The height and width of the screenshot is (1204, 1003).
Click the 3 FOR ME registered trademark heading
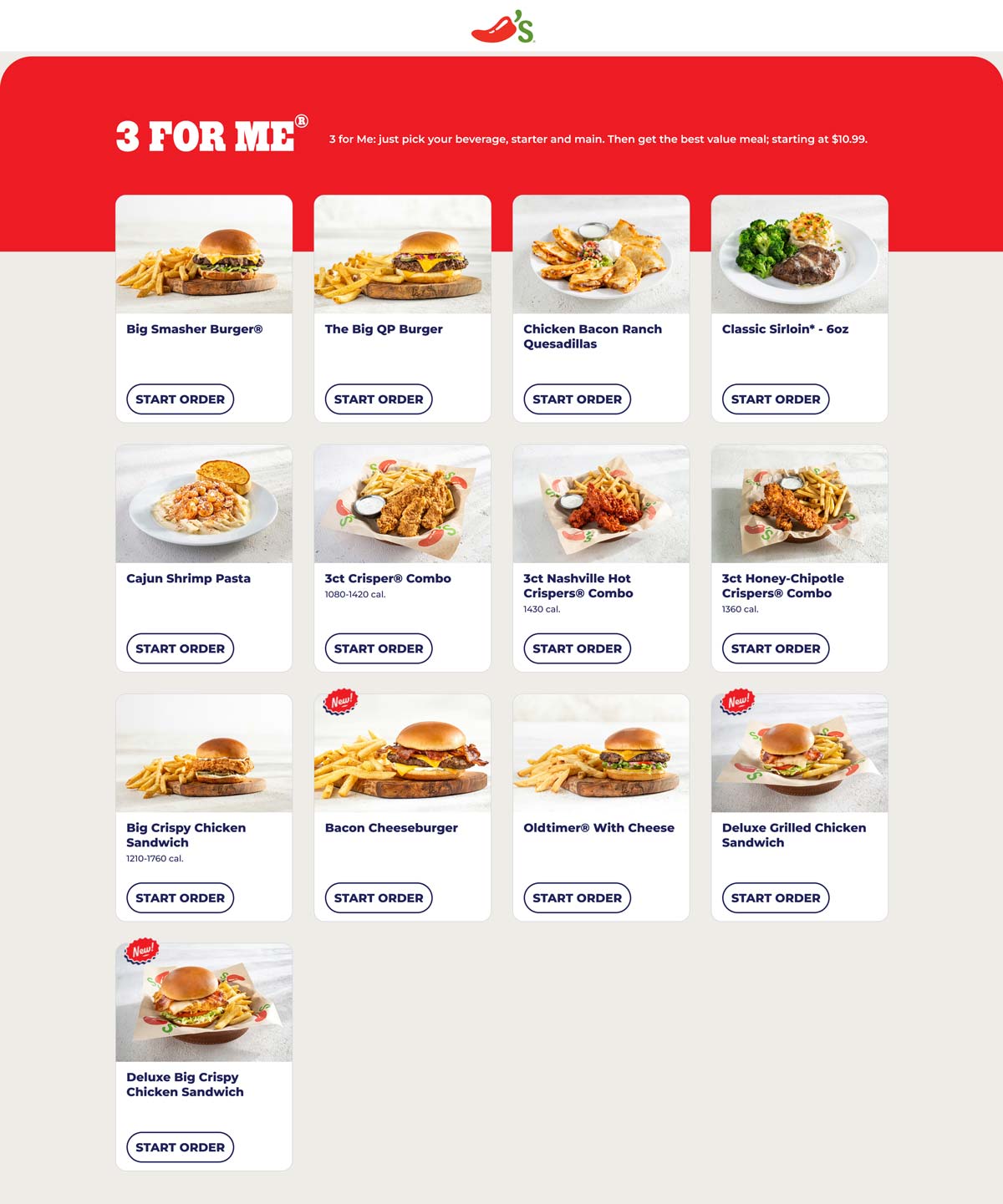tap(207, 135)
